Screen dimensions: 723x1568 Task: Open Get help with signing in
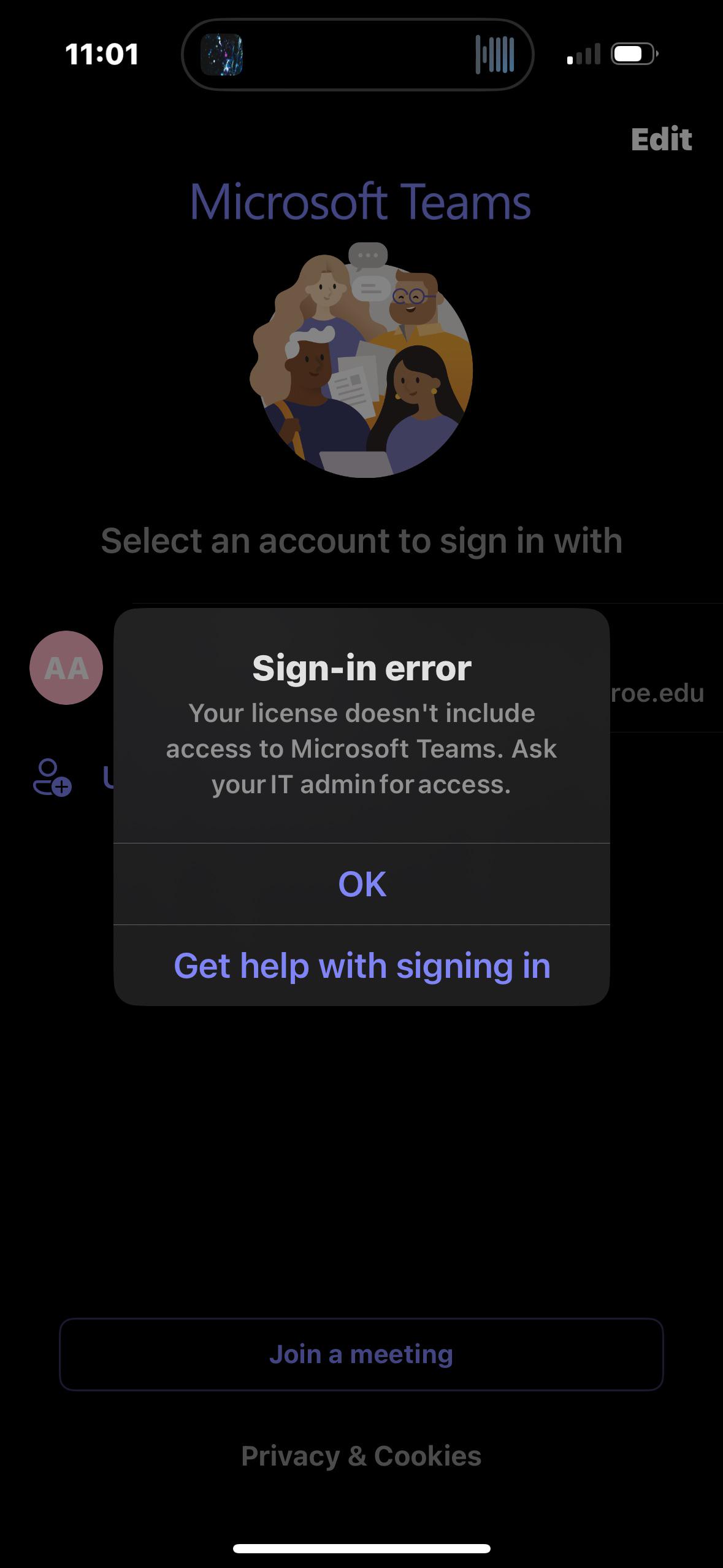[x=362, y=966]
